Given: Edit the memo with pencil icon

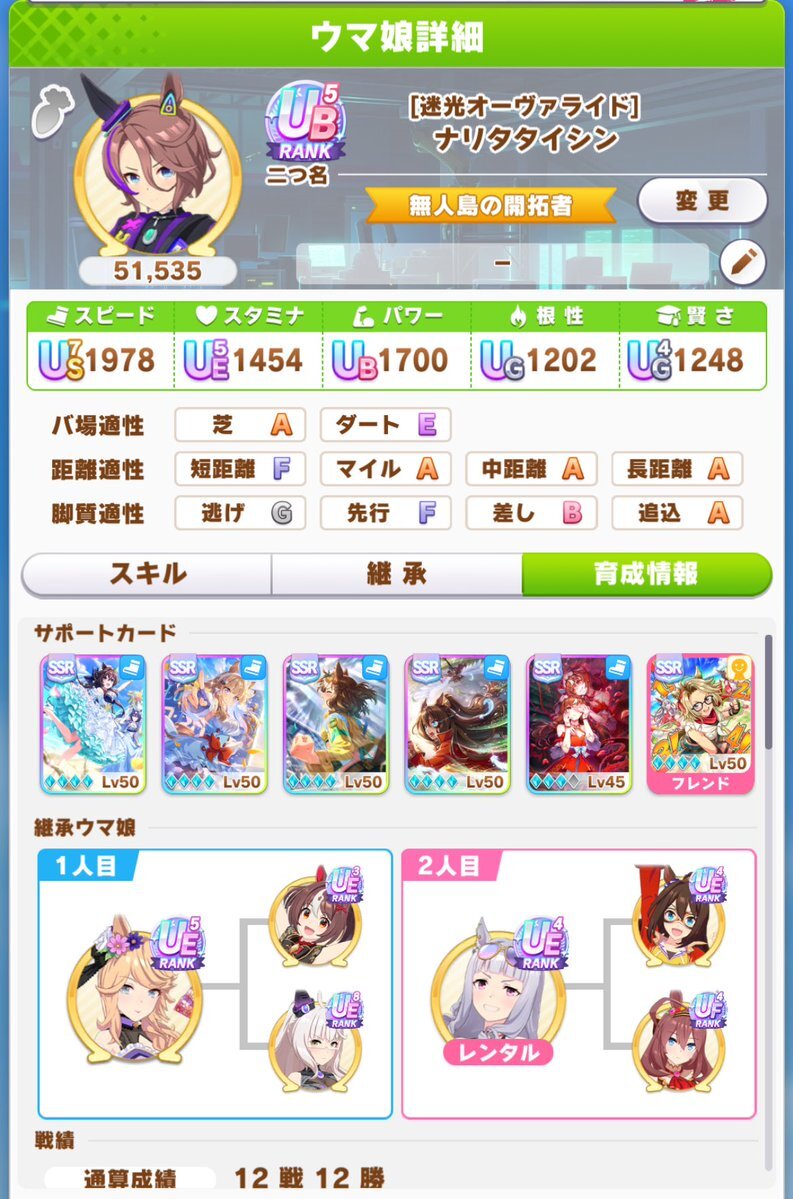Looking at the screenshot, I should pos(743,263).
